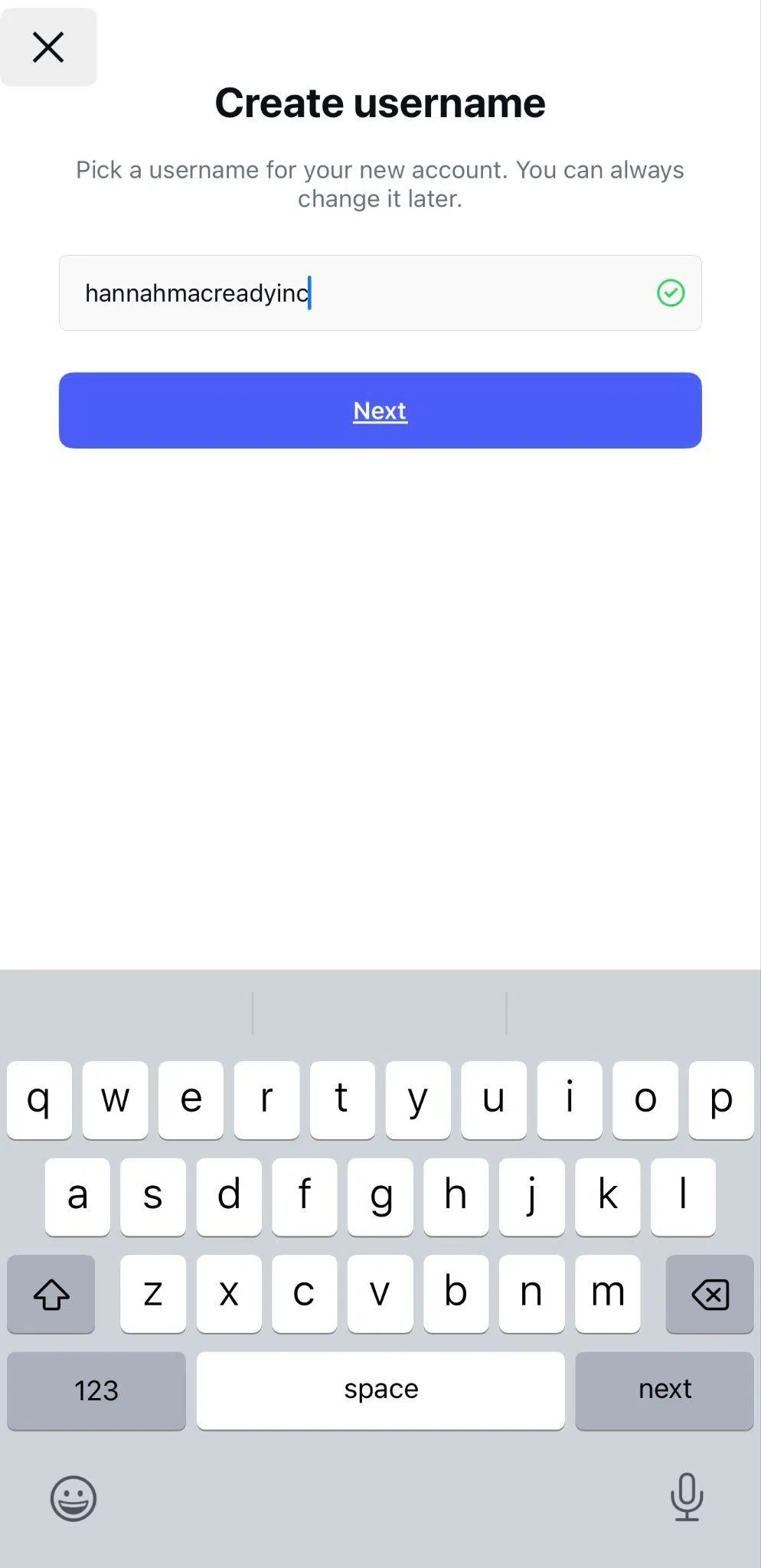Continue with the blue Next button
The image size is (761, 1568).
click(380, 410)
